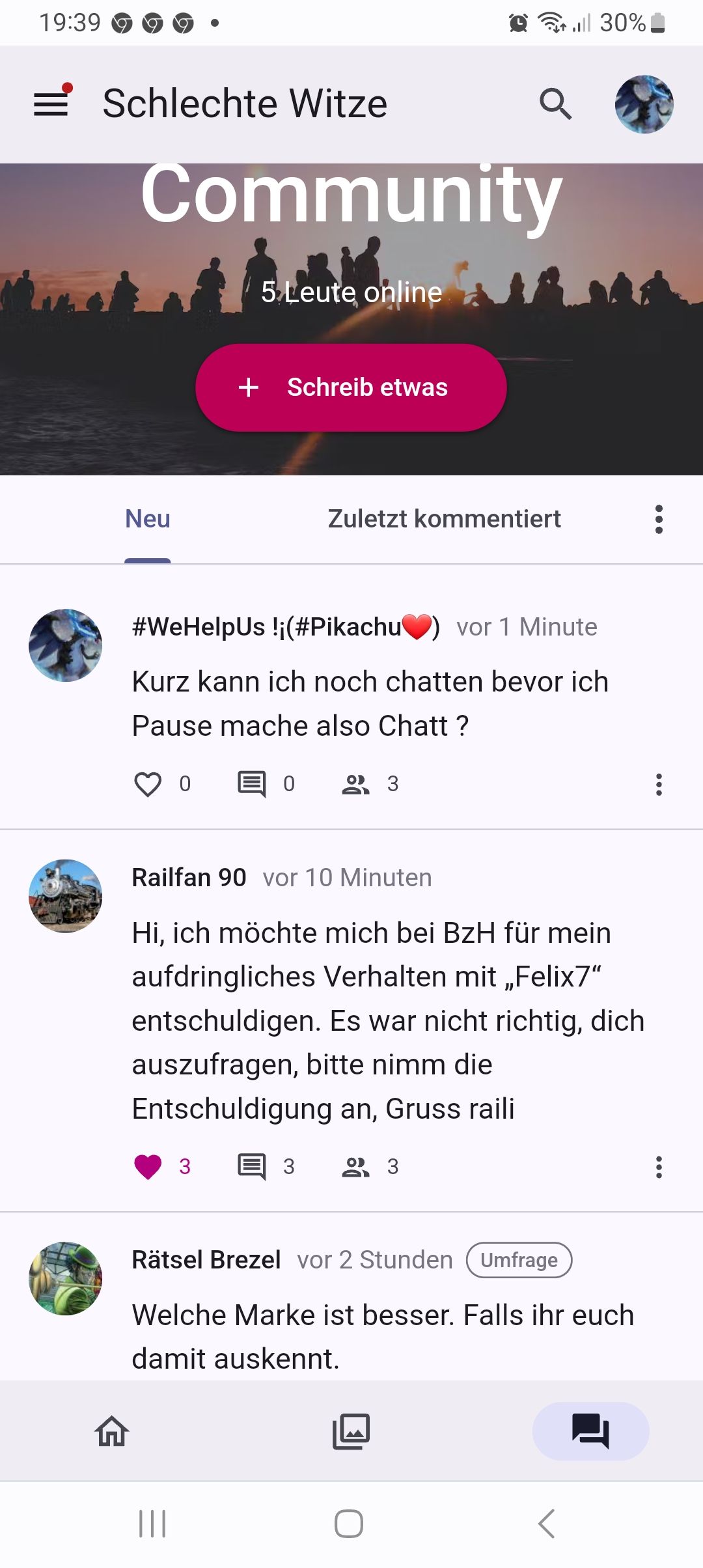Open options for the #WeHelpUs post
Screen dimensions: 703x1568
coord(659,785)
